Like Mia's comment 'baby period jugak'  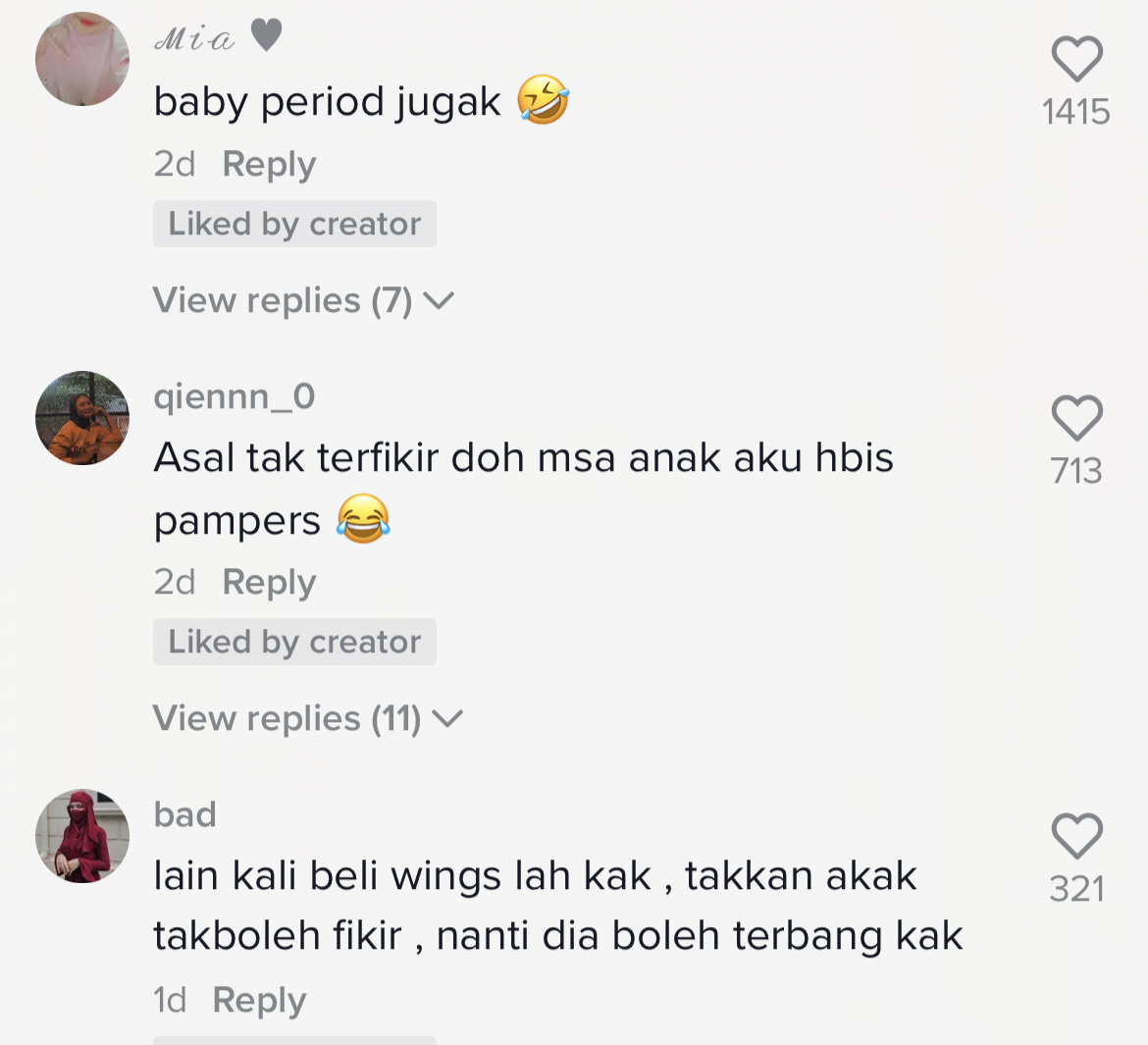[1076, 59]
